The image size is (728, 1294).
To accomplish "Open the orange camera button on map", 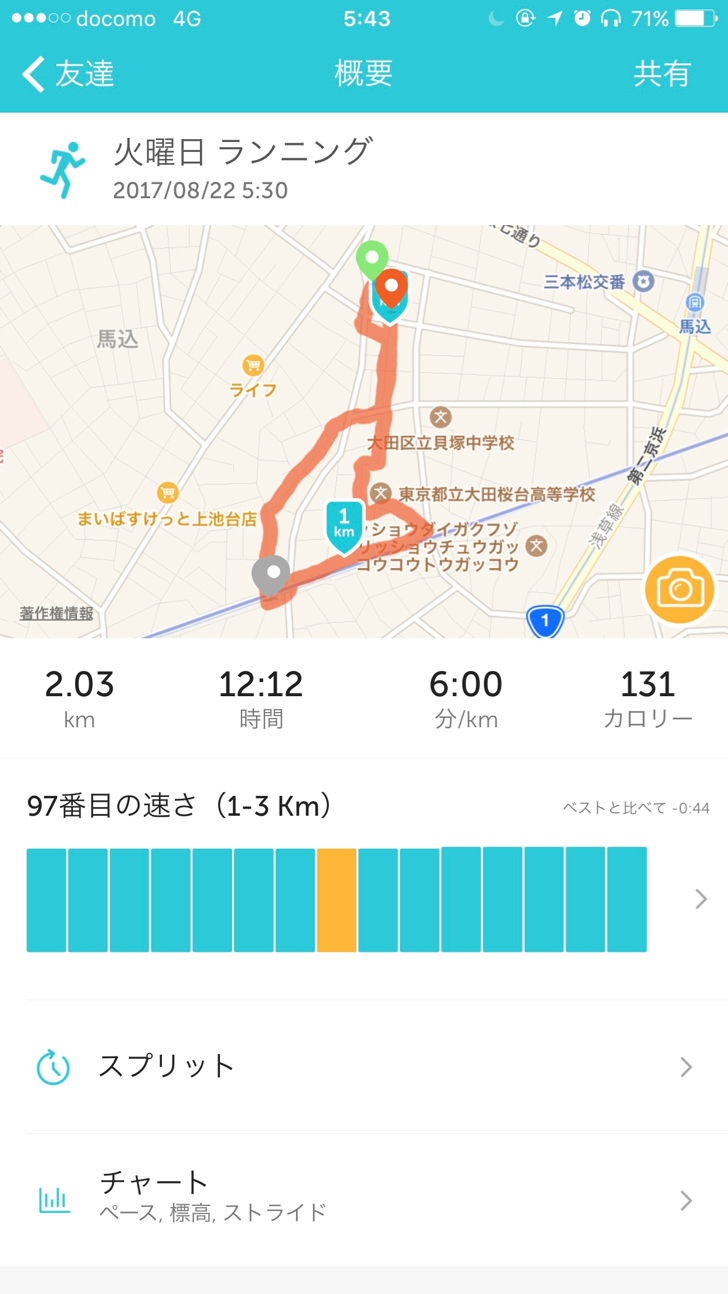I will (680, 589).
